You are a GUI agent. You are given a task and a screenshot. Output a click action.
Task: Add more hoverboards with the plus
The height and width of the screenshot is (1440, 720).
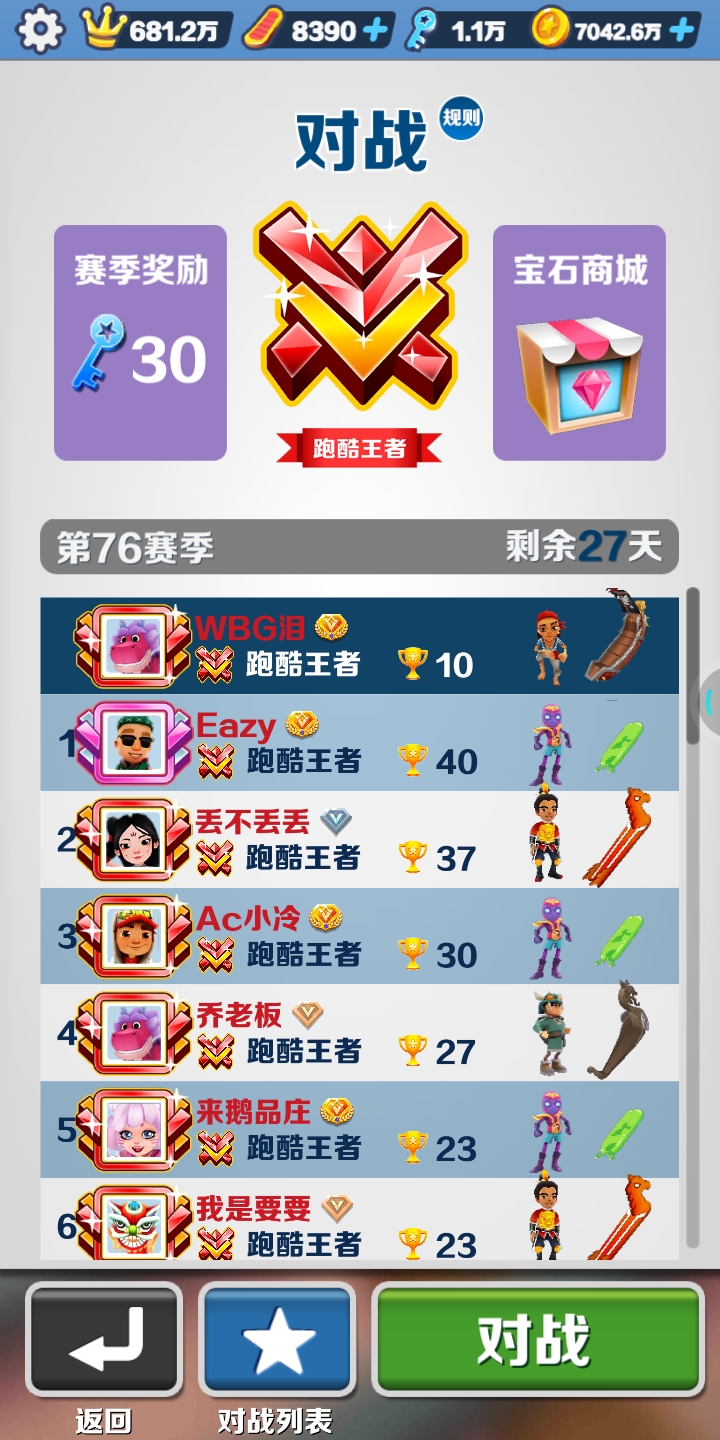pos(376,31)
